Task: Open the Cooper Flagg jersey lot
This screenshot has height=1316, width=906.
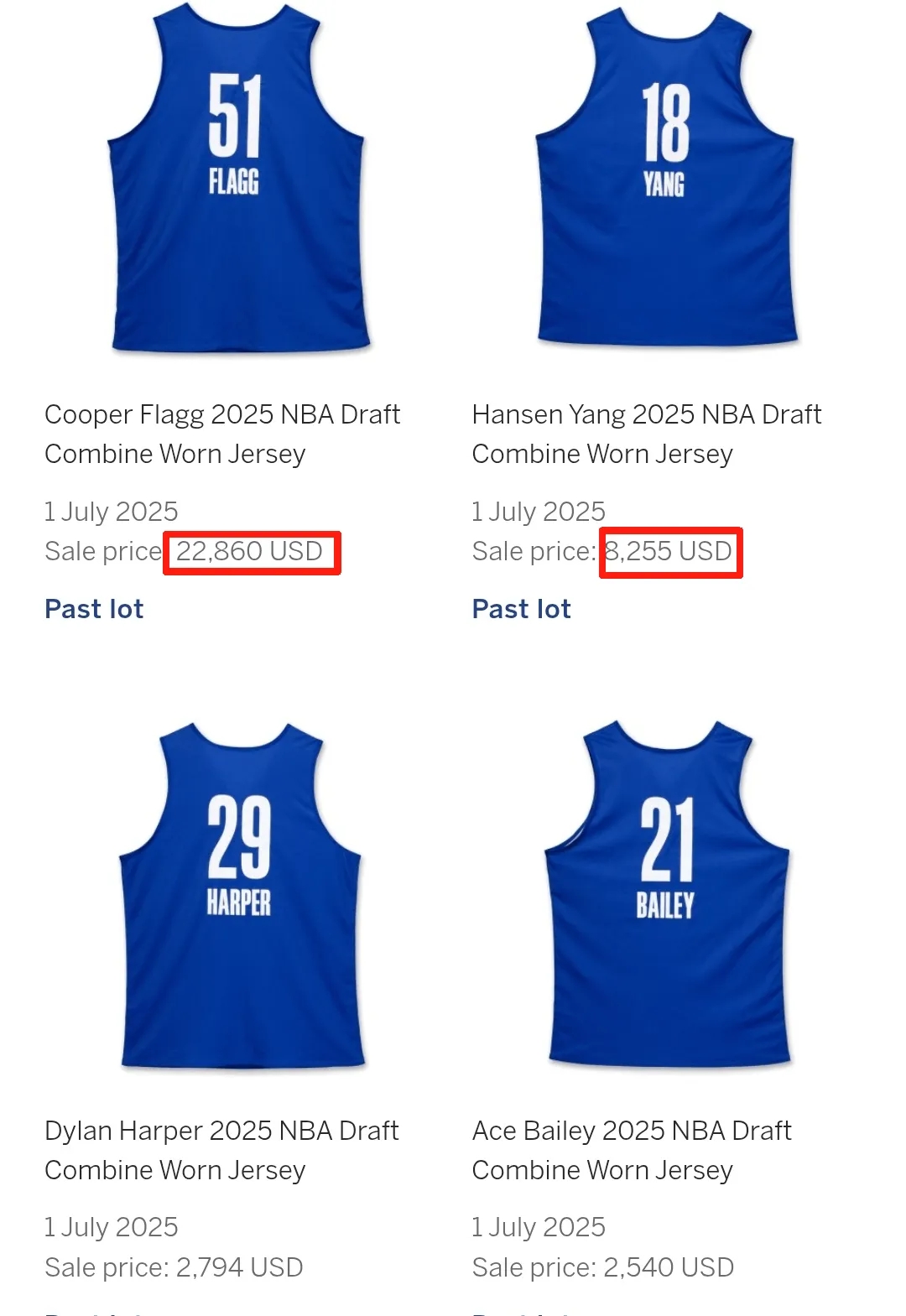Action: click(x=221, y=433)
